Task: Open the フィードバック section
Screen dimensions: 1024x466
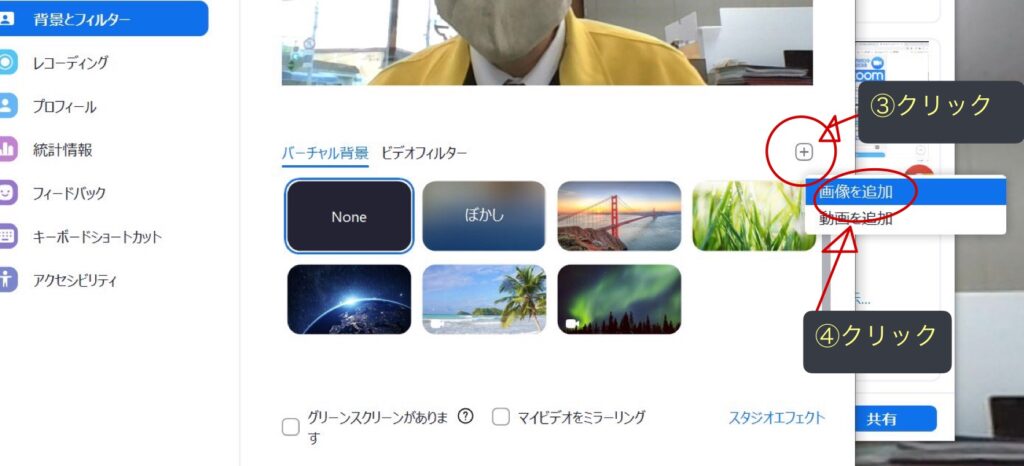Action: pos(68,193)
